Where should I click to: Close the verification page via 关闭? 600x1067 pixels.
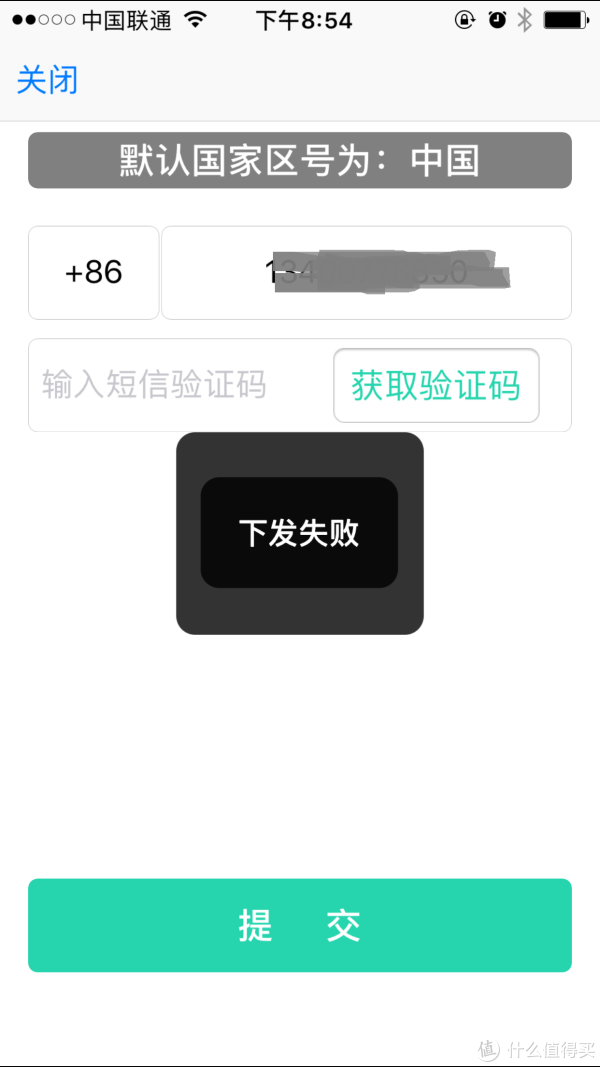point(47,80)
